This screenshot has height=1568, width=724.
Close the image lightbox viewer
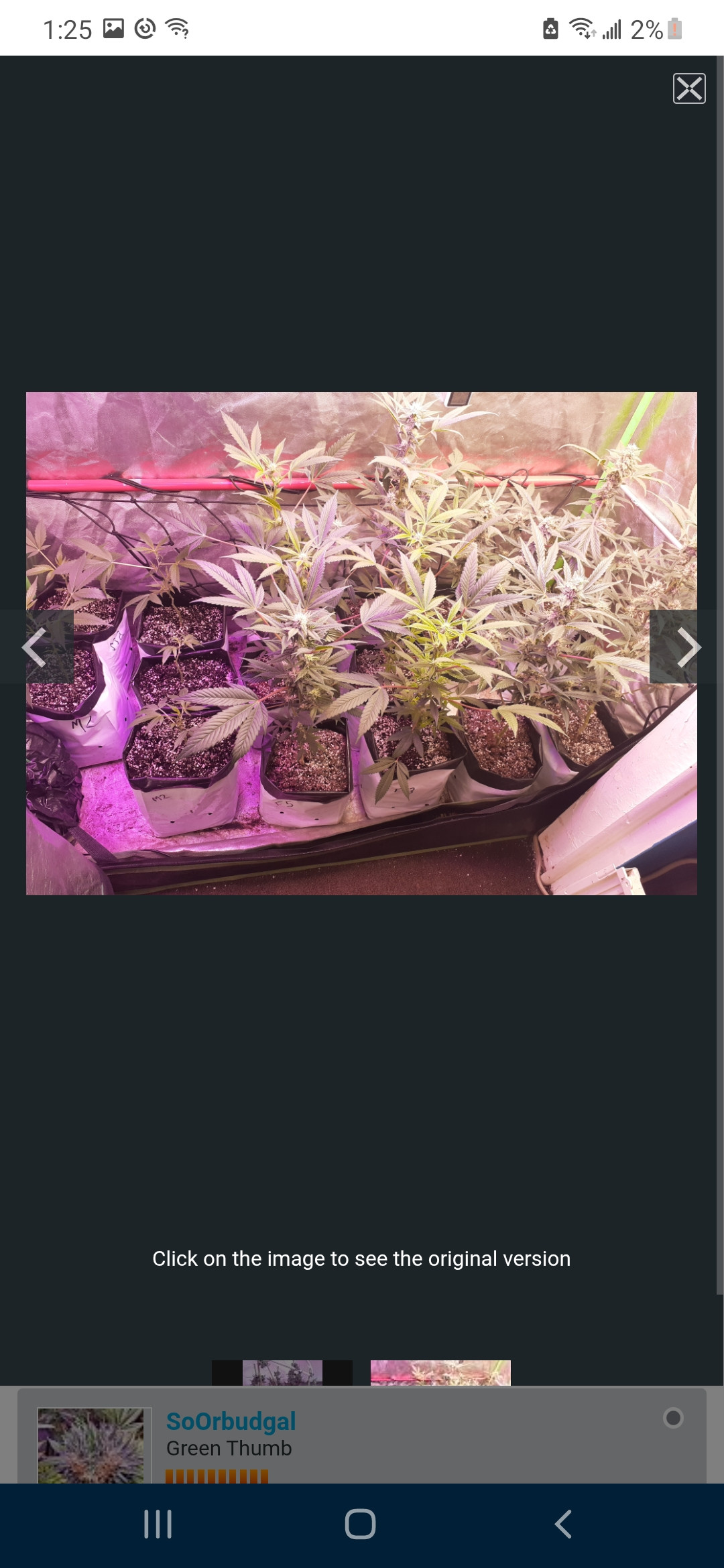pyautogui.click(x=689, y=88)
